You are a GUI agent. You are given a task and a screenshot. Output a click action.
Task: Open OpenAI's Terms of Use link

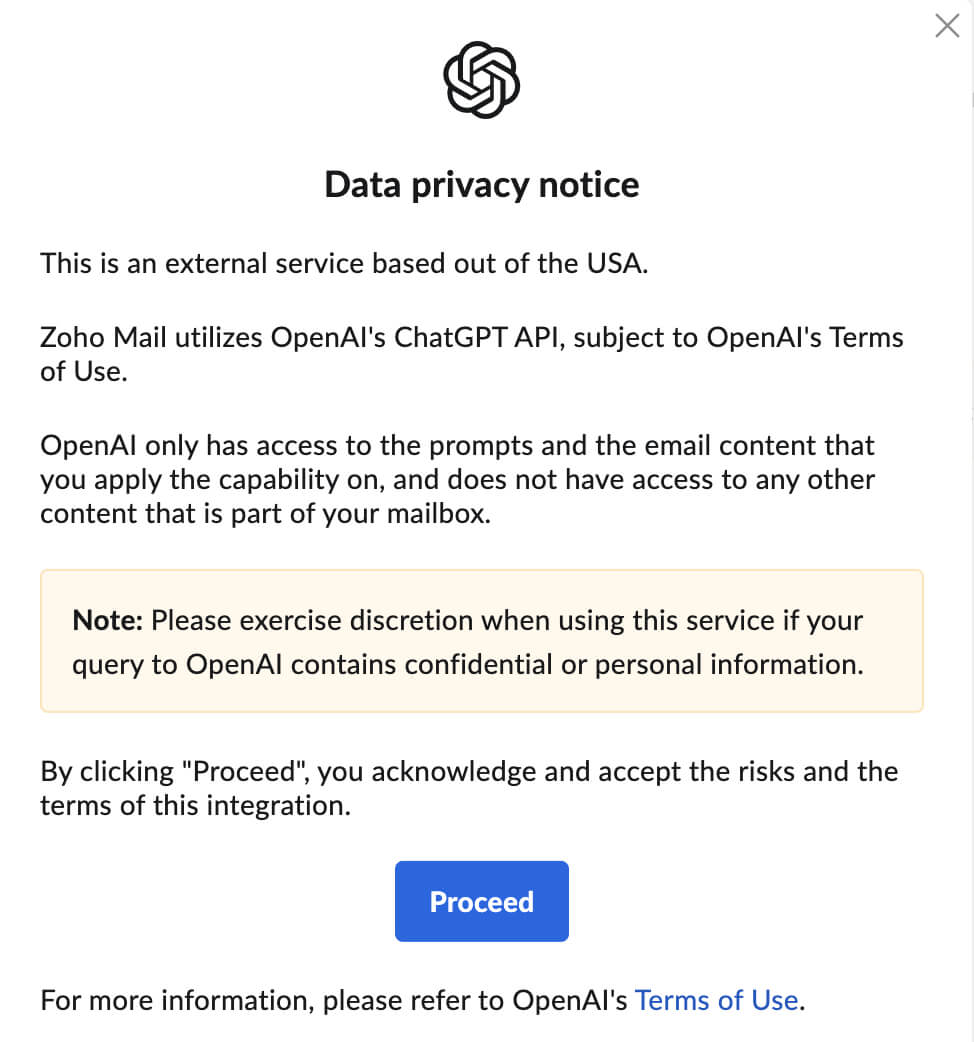pyautogui.click(x=716, y=1000)
